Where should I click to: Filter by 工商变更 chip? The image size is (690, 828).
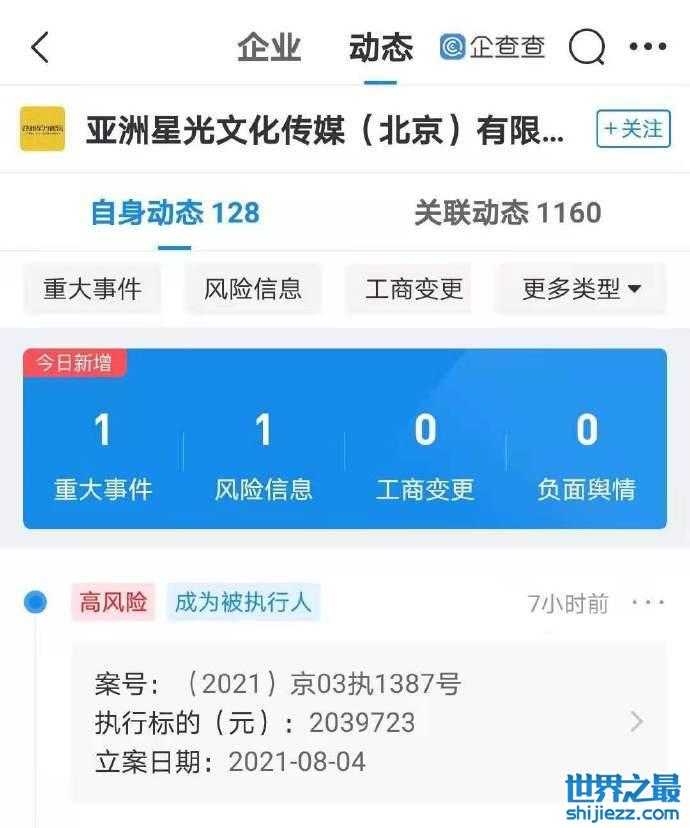pyautogui.click(x=414, y=289)
